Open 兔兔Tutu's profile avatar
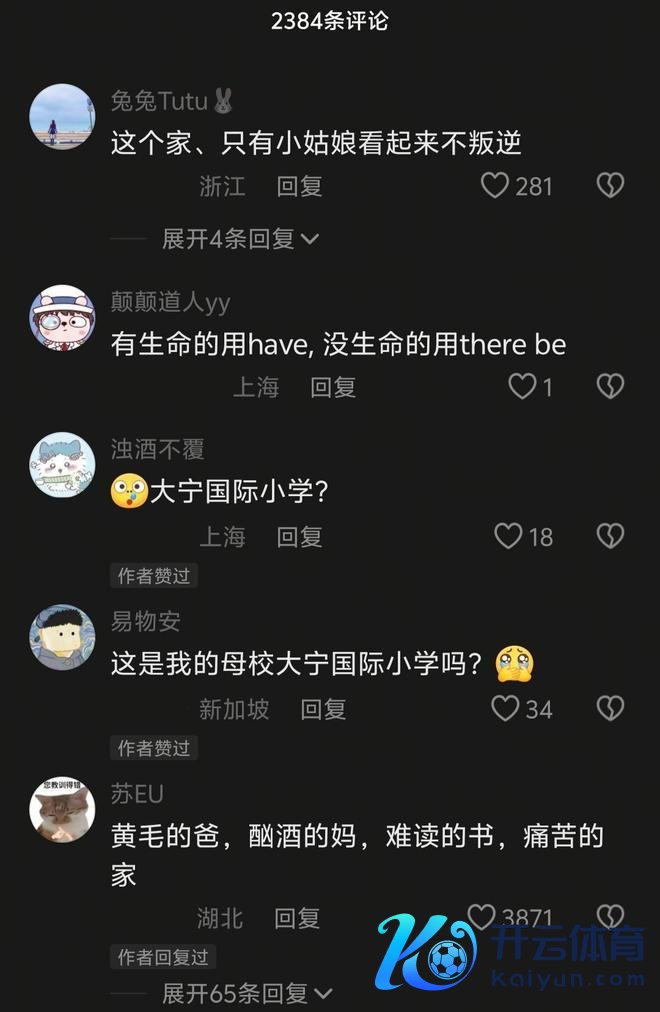The width and height of the screenshot is (660, 1012). (62, 117)
